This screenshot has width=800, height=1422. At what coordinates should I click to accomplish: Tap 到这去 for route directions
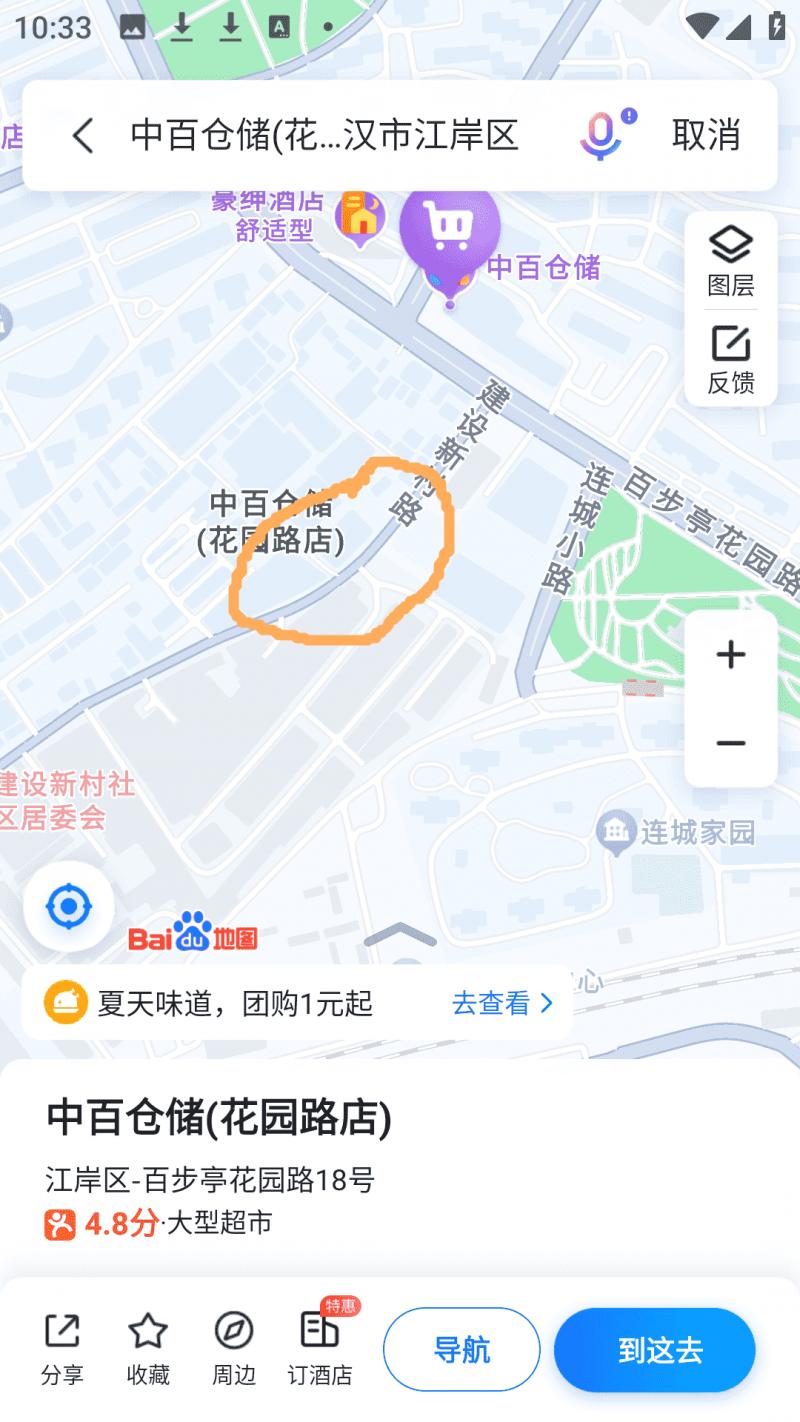[655, 1349]
